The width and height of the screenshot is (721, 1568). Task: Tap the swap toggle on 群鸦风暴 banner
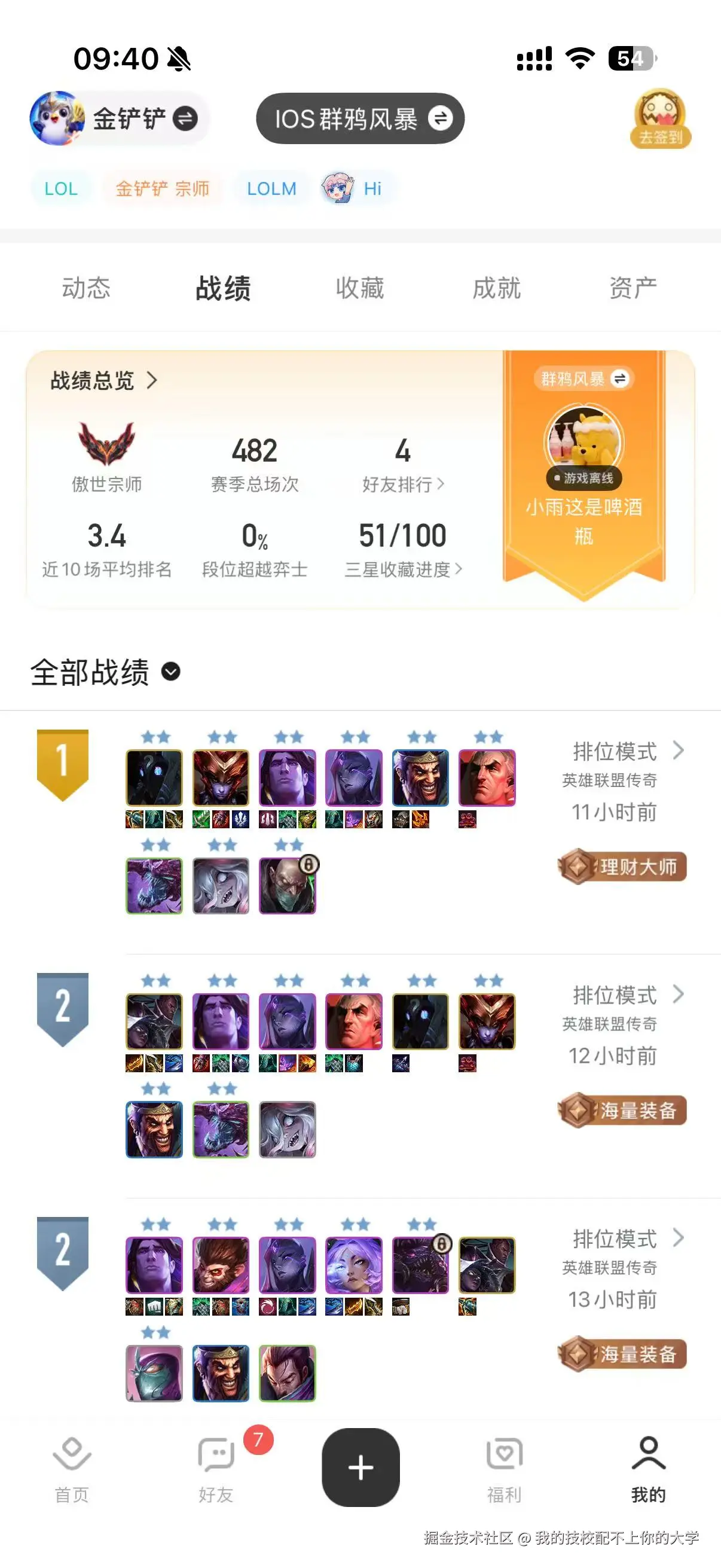click(621, 379)
